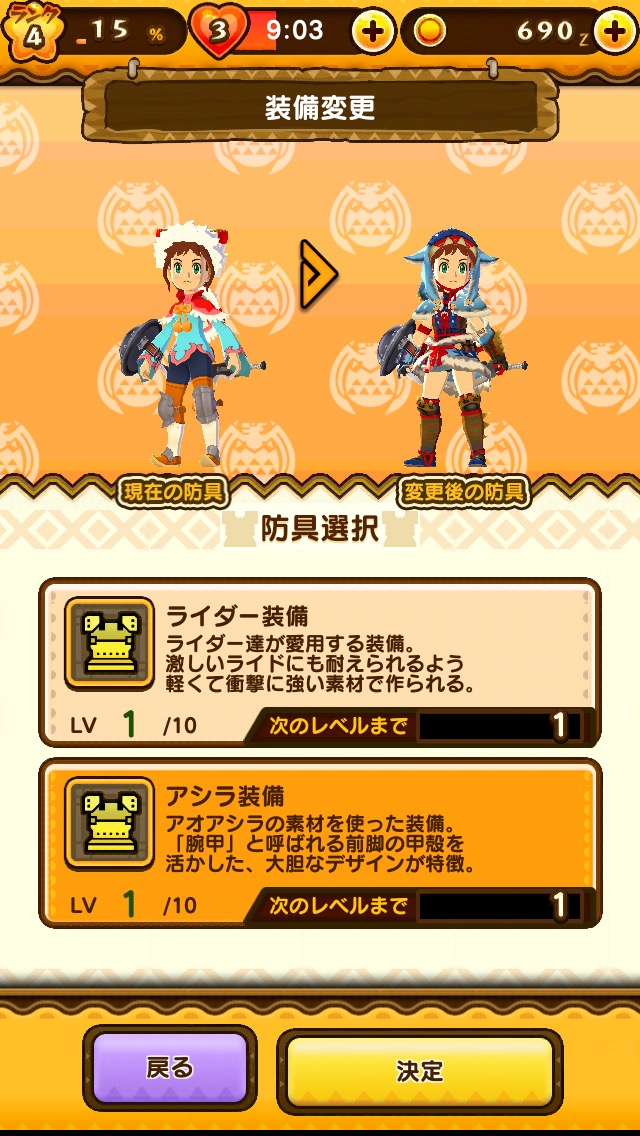Tap the plus button beside the heart timer

pyautogui.click(x=372, y=32)
